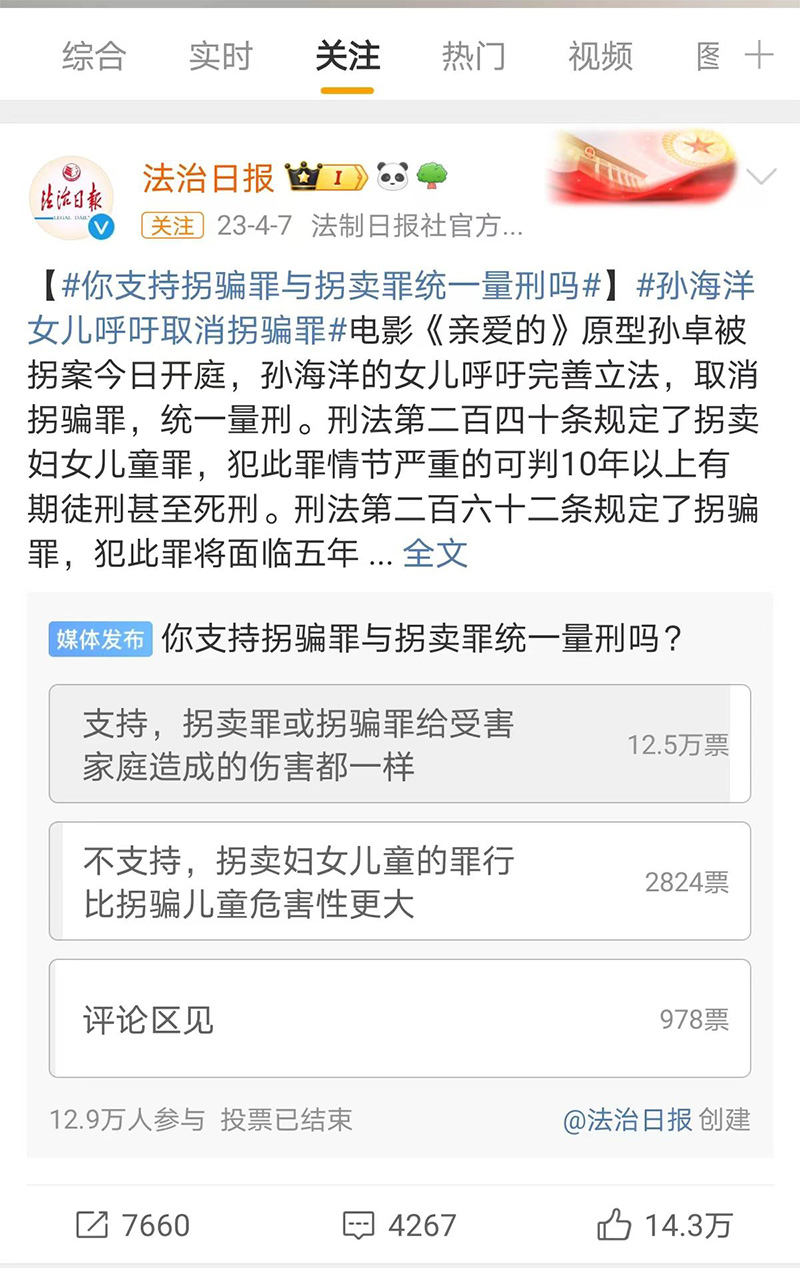Open hashtag 你支持拐骗罪与拐卖罪统一量刑吗
The width and height of the screenshot is (800, 1268).
[x=330, y=287]
